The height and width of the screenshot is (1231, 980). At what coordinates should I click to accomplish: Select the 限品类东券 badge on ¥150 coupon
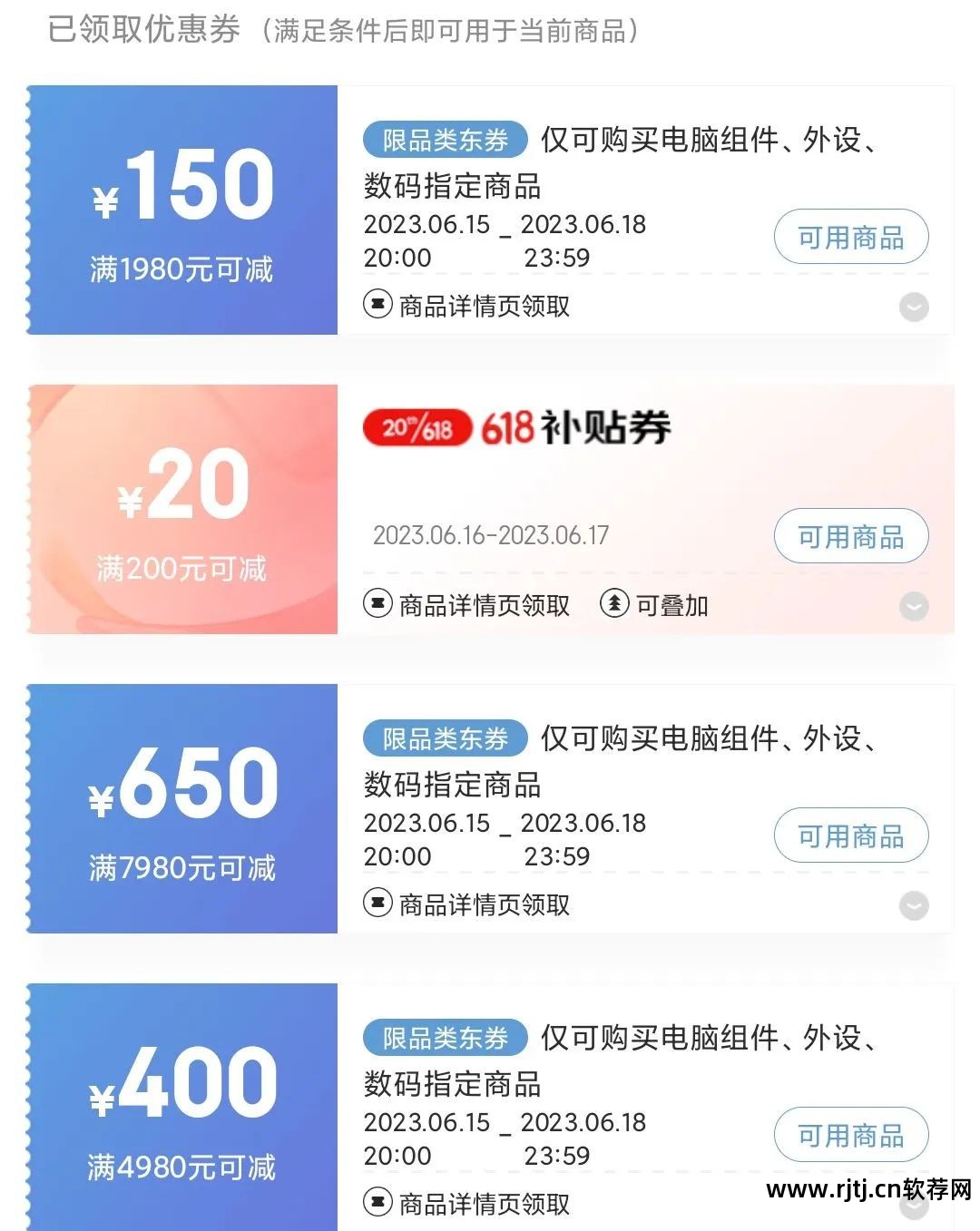pos(446,139)
